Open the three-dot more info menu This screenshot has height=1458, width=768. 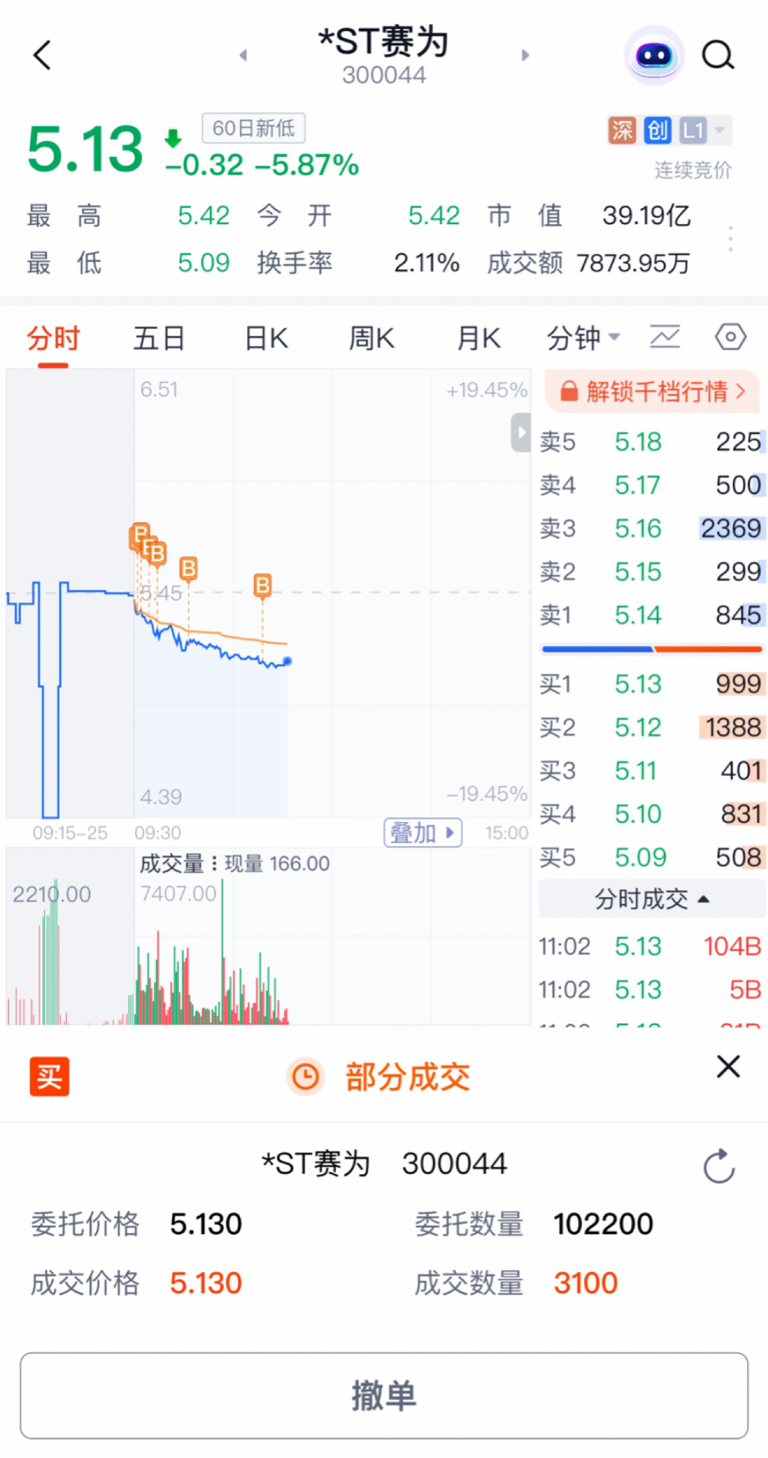pyautogui.click(x=731, y=239)
